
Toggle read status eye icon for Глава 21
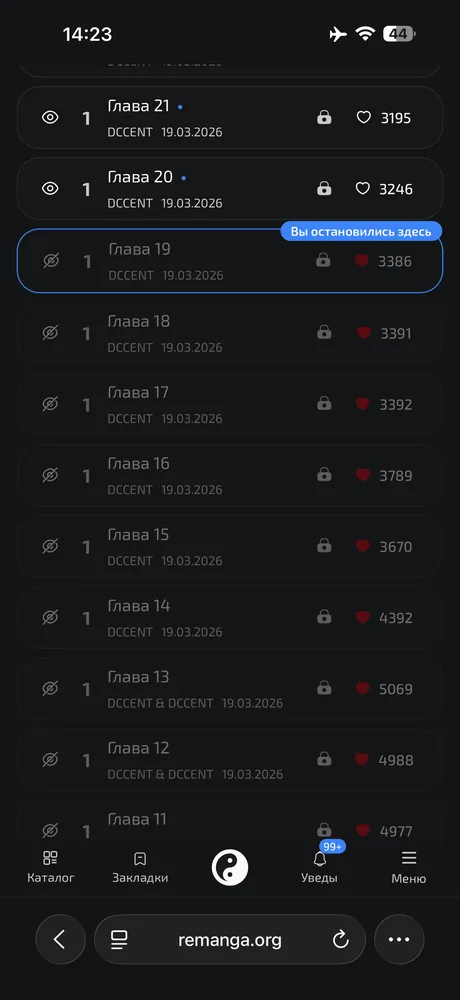(x=50, y=118)
